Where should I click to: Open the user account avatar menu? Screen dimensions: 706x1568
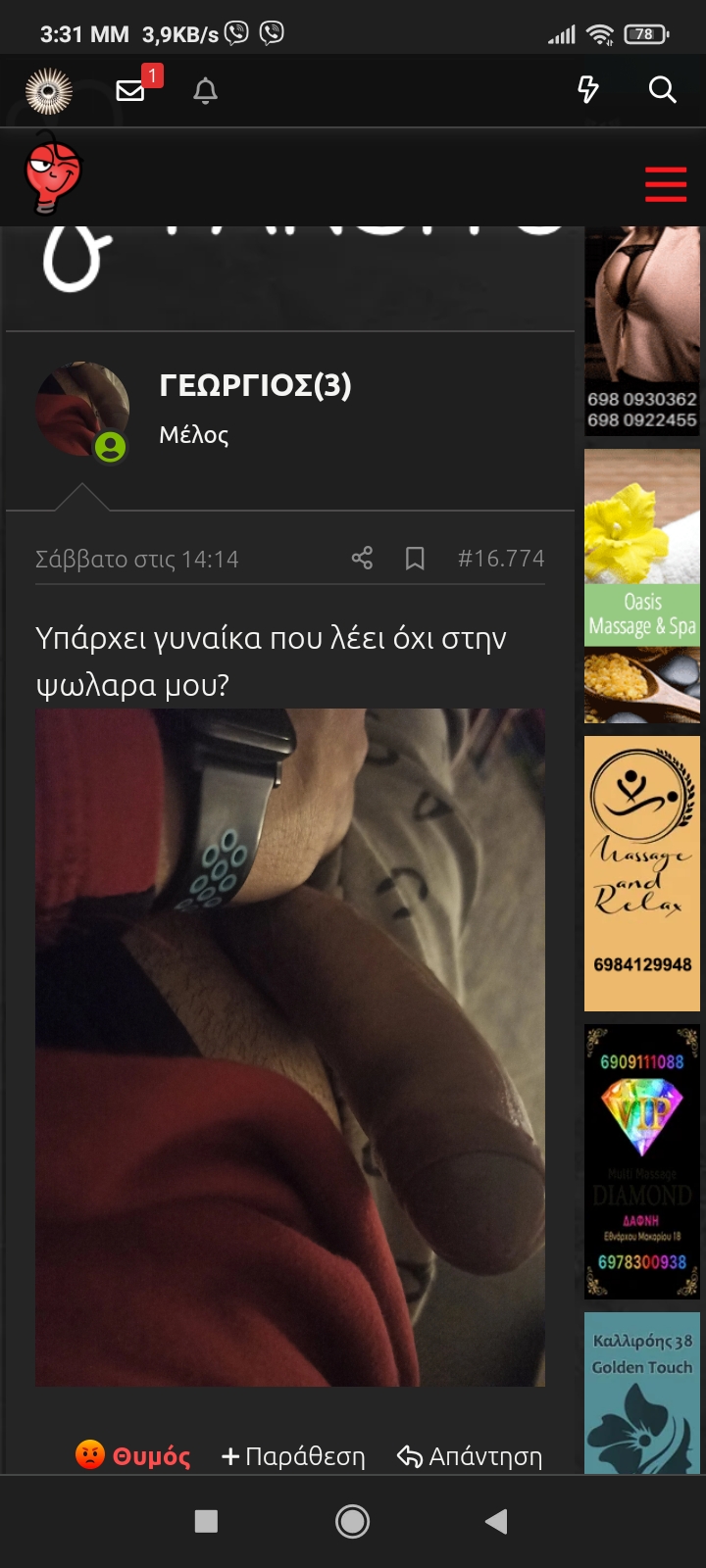point(49,91)
